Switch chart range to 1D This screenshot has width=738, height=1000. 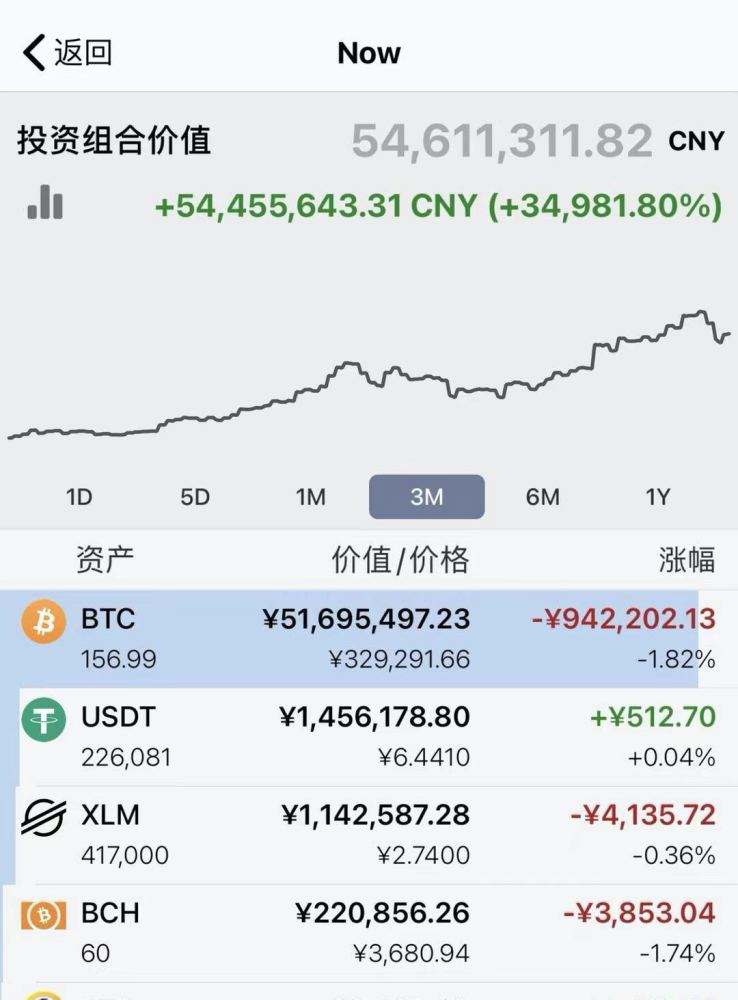click(x=82, y=496)
